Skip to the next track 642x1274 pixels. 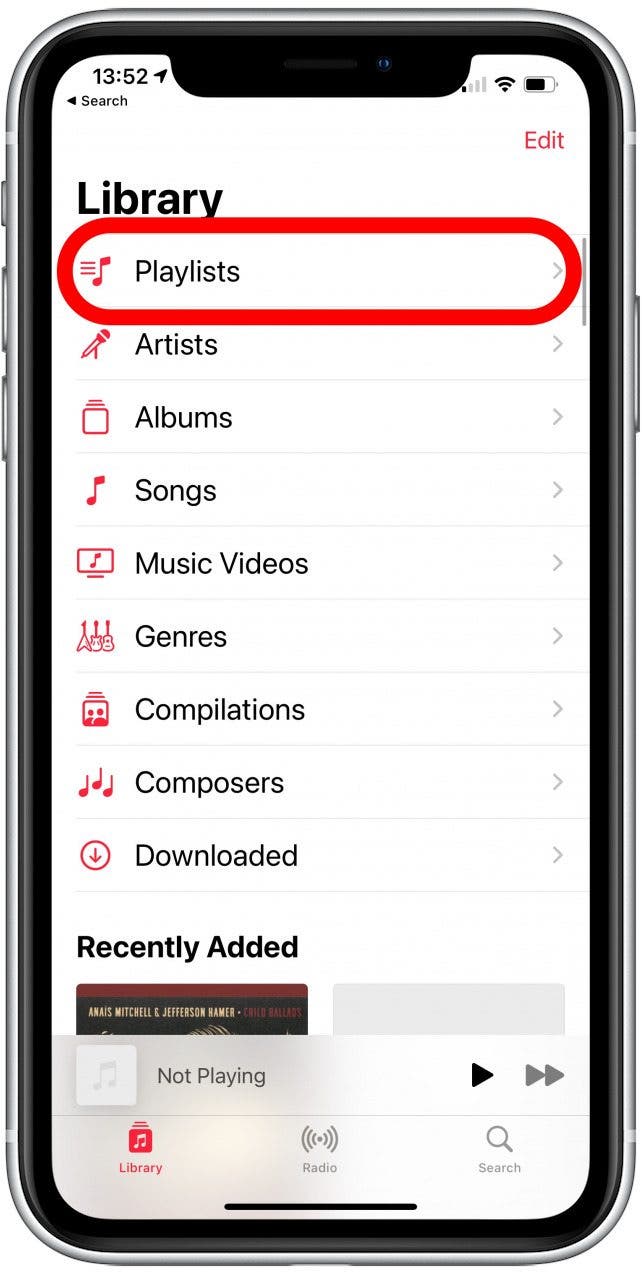(544, 1076)
